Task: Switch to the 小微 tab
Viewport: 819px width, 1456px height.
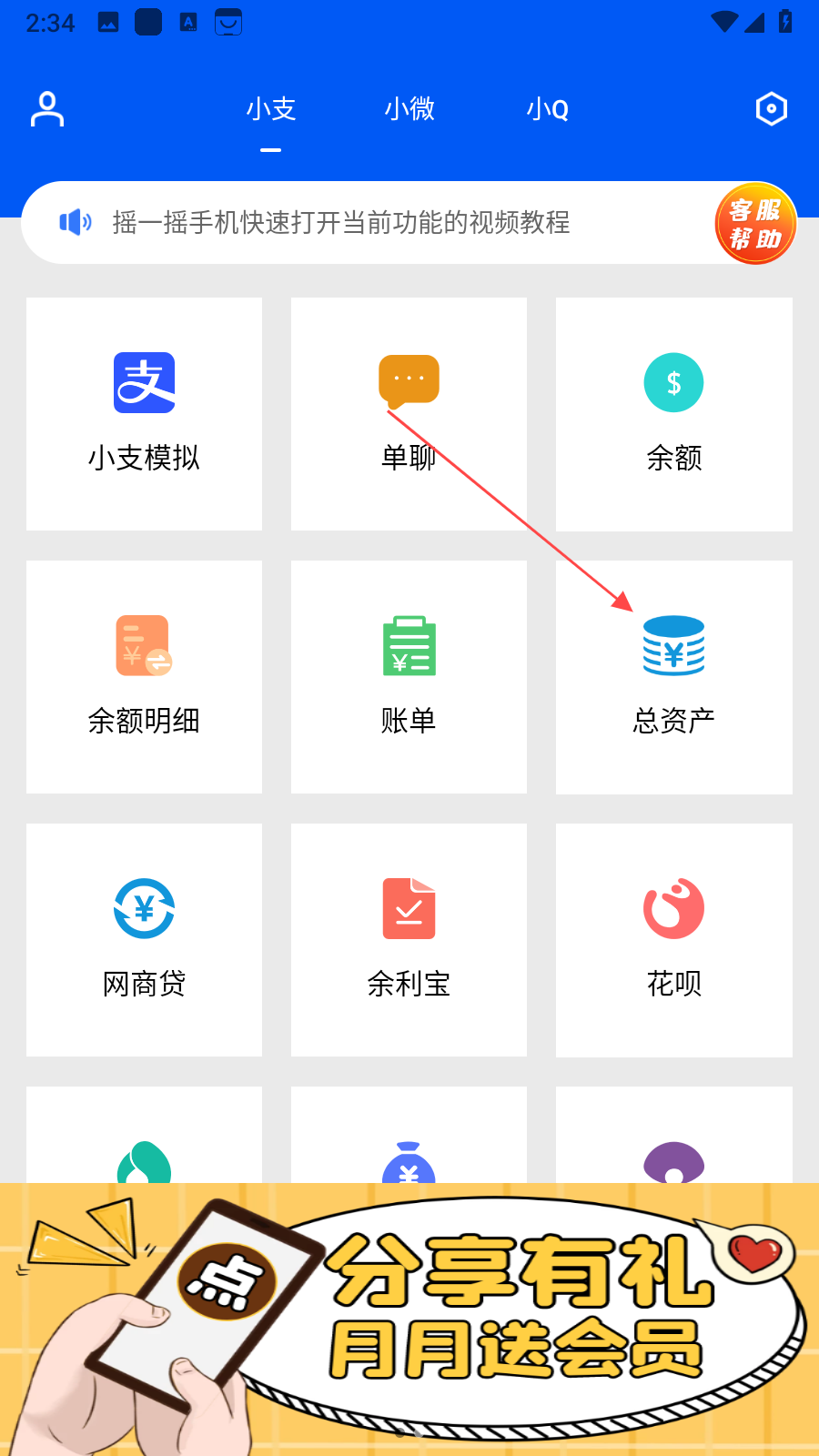Action: pyautogui.click(x=409, y=109)
